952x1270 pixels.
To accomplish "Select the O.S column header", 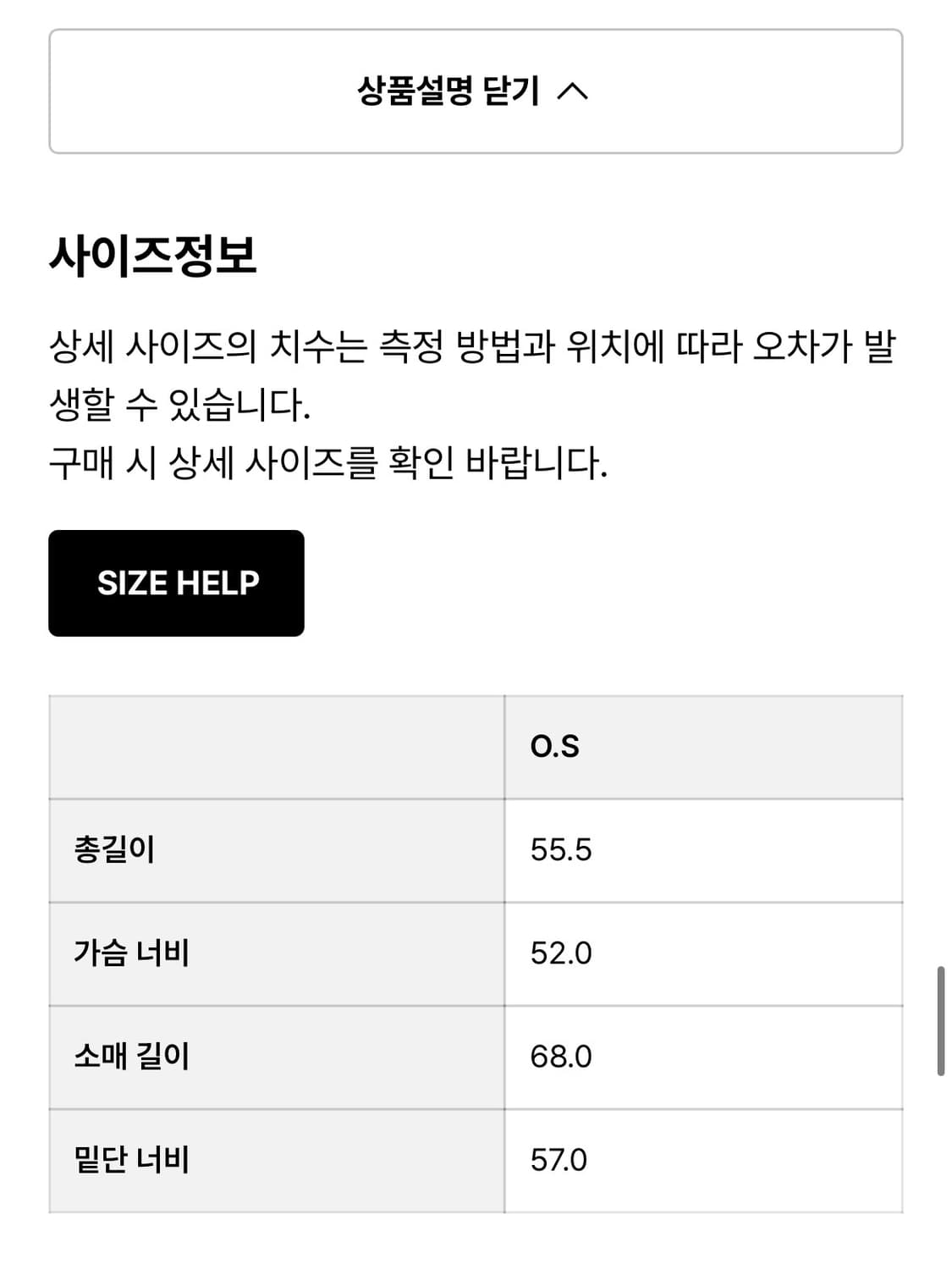I will tap(554, 745).
